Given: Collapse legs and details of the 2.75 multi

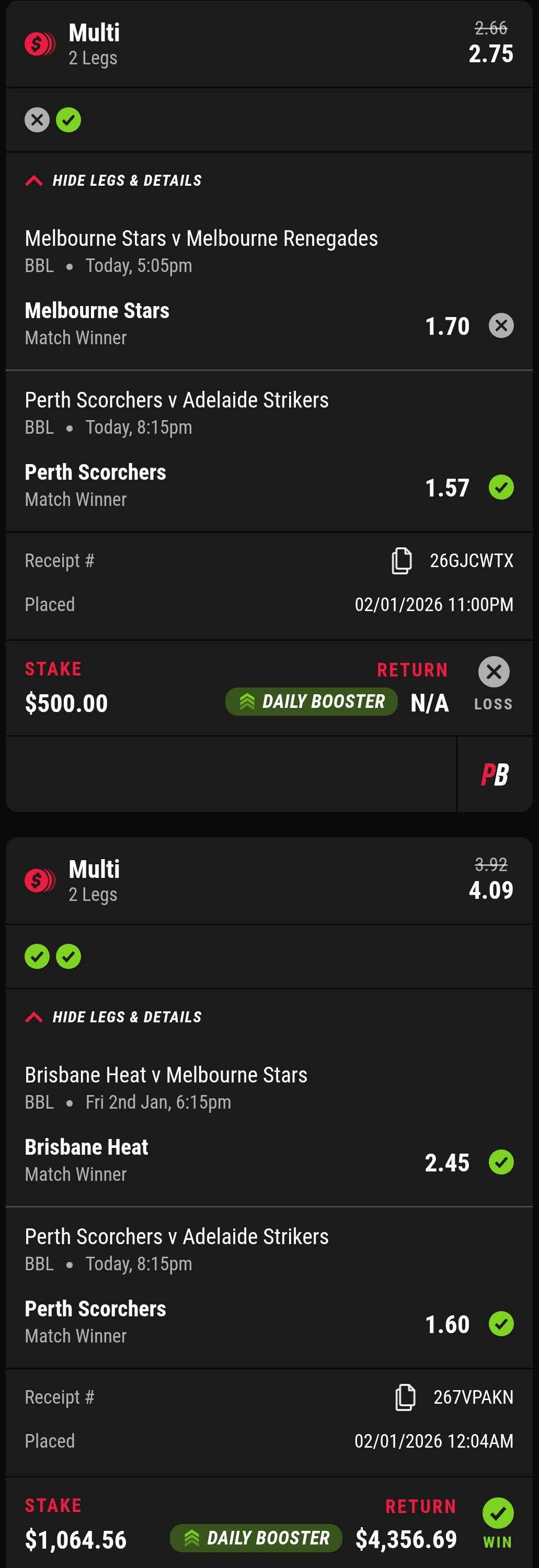Looking at the screenshot, I should click(113, 181).
